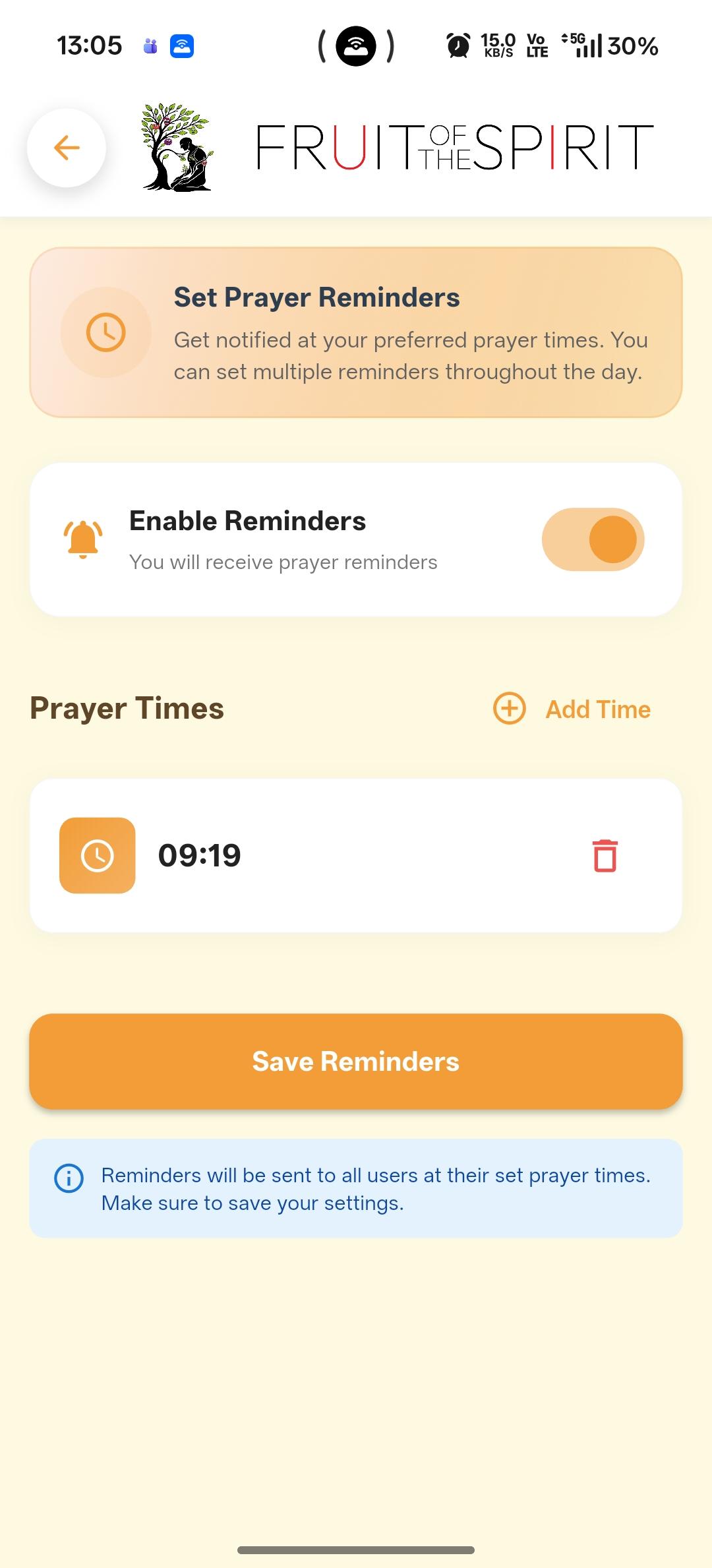Go back using the orange arrow
The height and width of the screenshot is (1568, 712).
point(67,148)
